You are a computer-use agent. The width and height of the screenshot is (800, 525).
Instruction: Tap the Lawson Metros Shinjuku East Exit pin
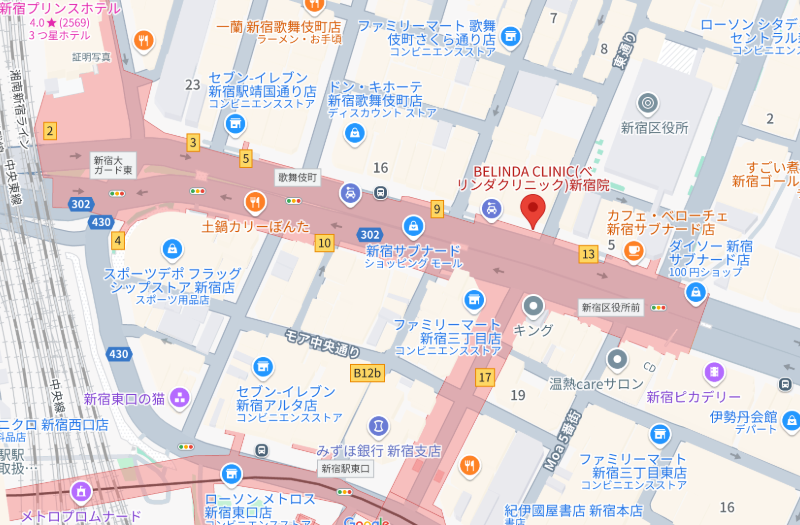[231, 472]
